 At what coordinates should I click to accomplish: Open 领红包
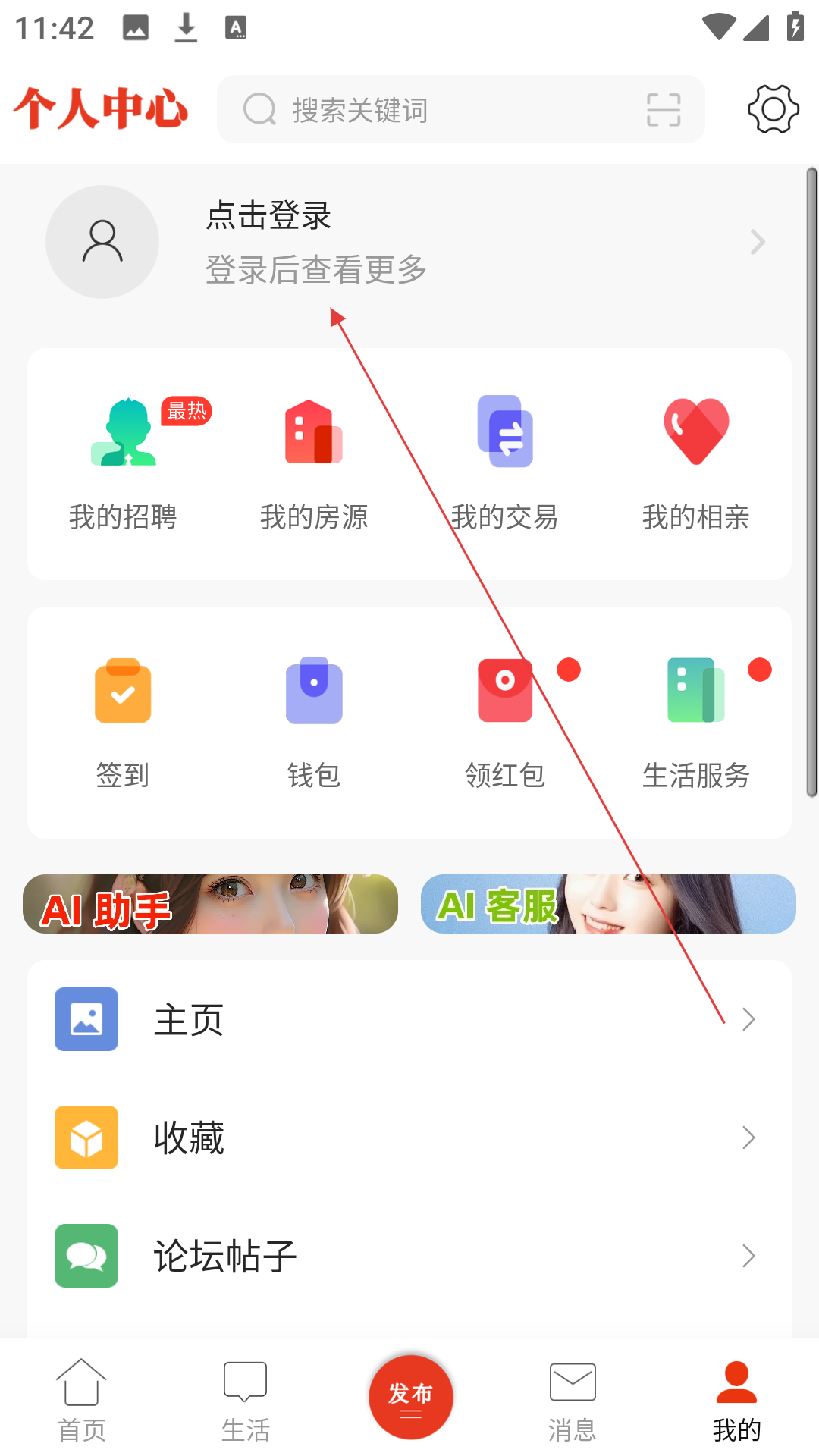(505, 720)
